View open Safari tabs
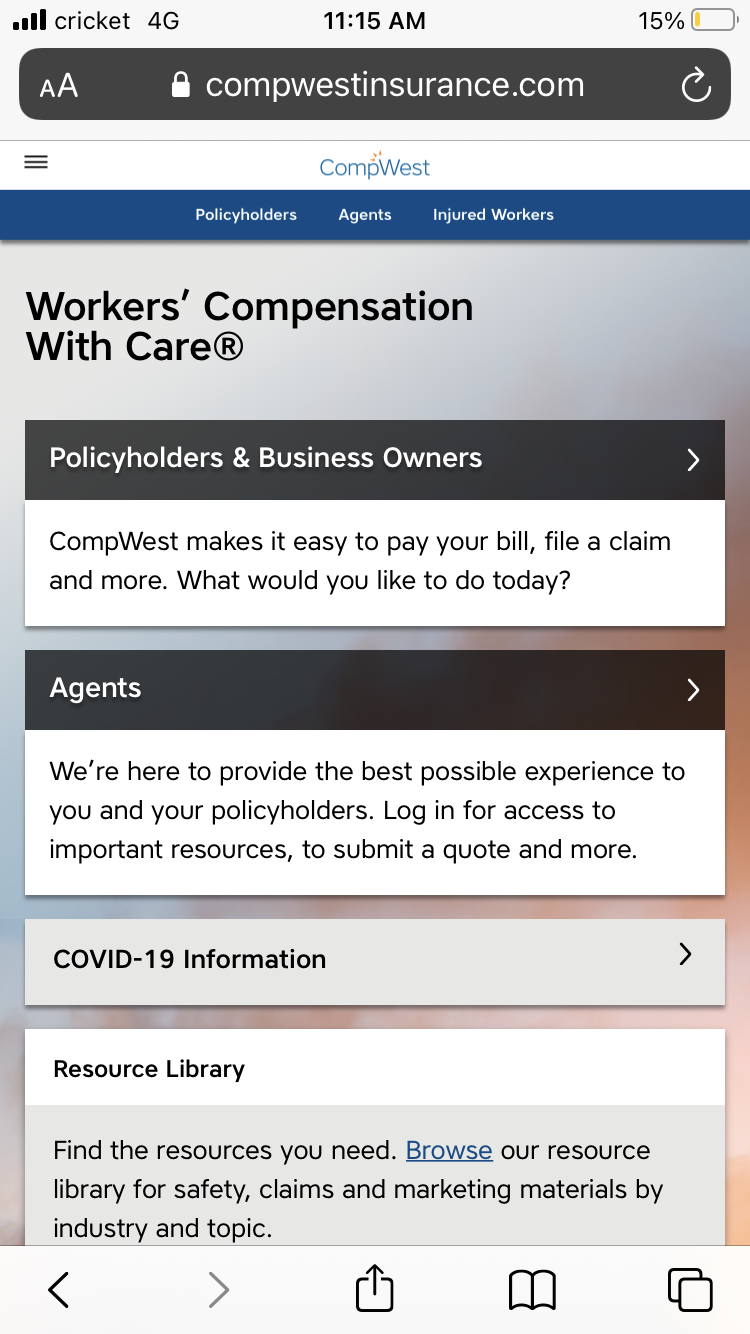Screen dimensions: 750x1334 point(690,1290)
